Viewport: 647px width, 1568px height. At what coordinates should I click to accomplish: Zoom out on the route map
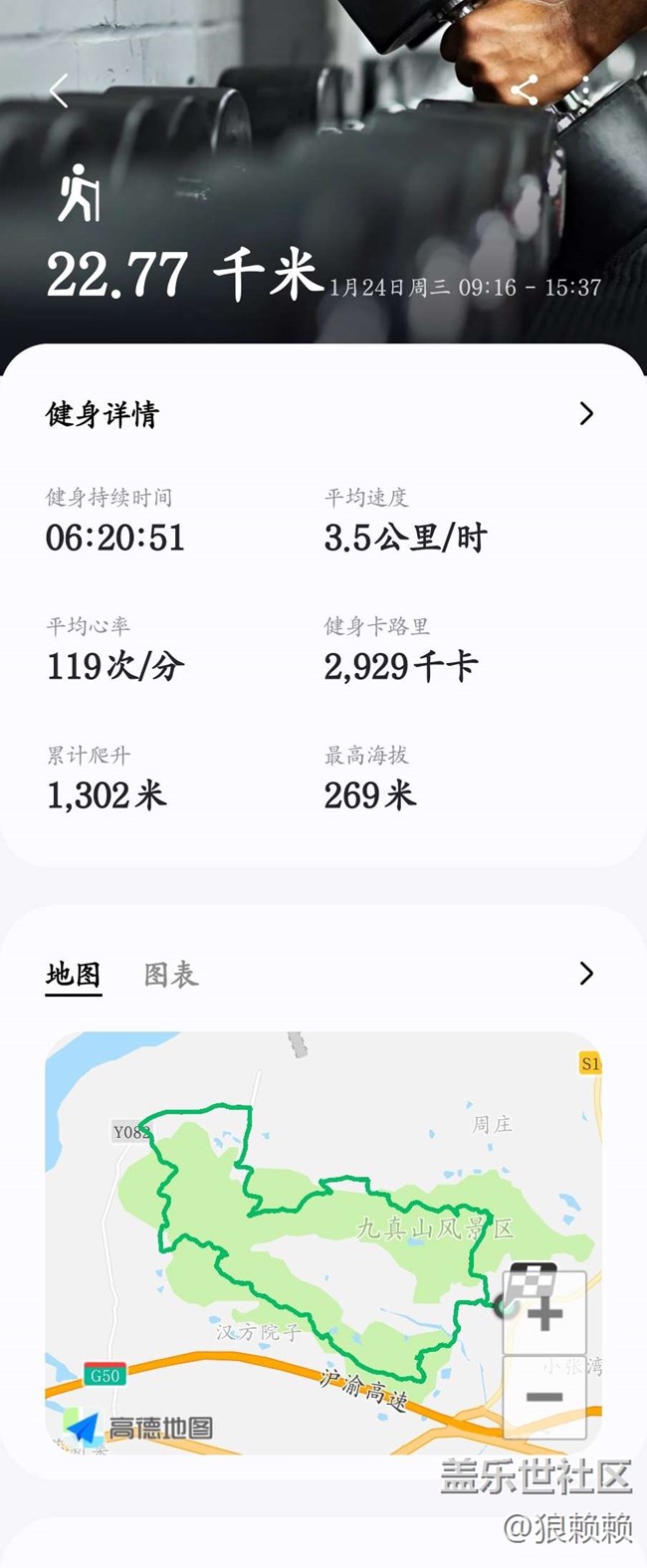544,1397
